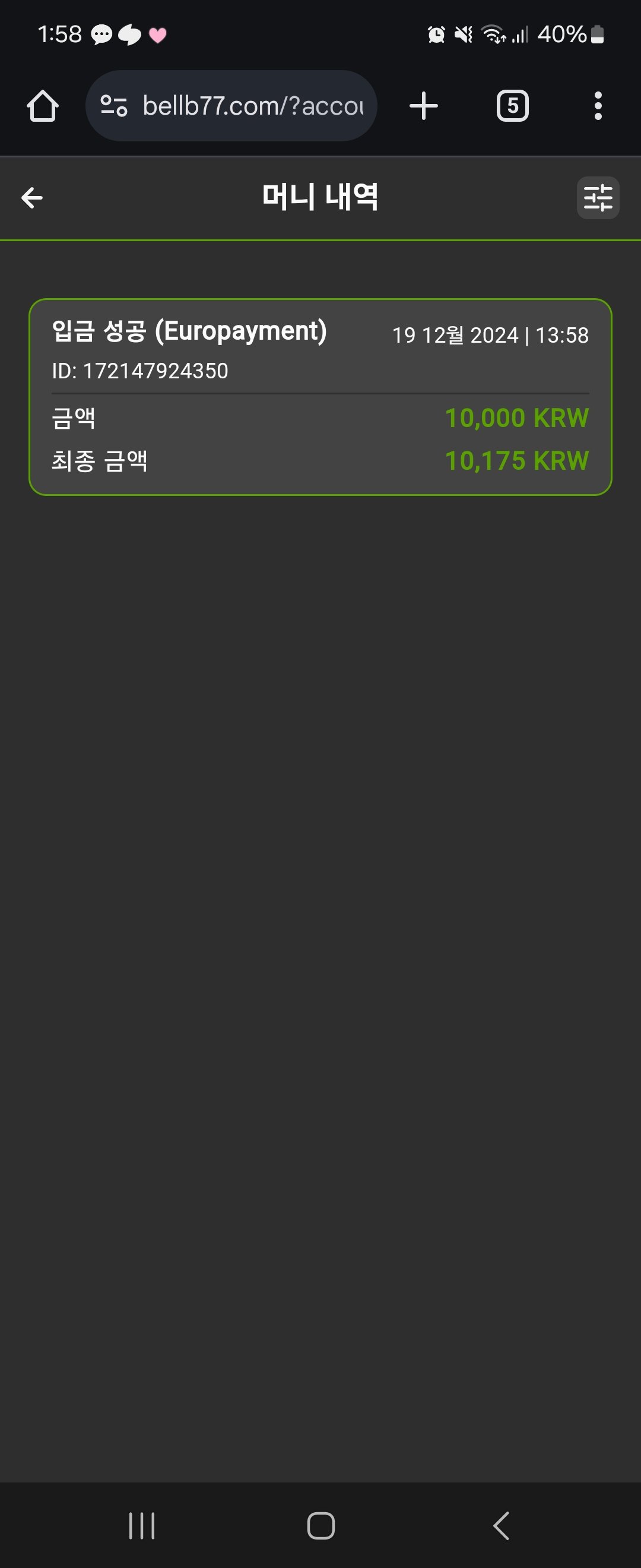This screenshot has width=641, height=1568.
Task: Open the system recent apps view
Action: (x=142, y=1525)
